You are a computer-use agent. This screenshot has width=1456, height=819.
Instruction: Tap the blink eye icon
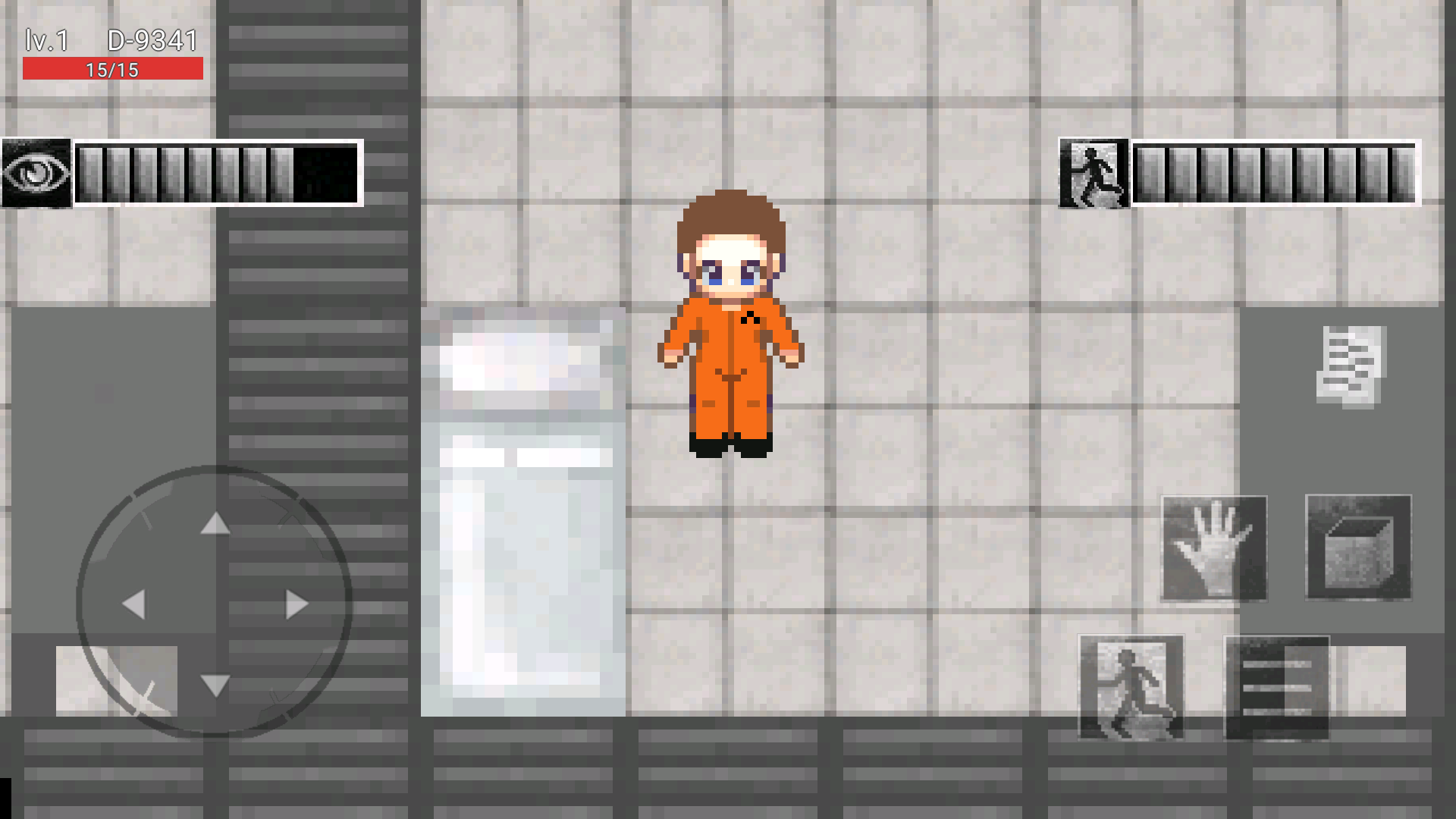pyautogui.click(x=36, y=173)
